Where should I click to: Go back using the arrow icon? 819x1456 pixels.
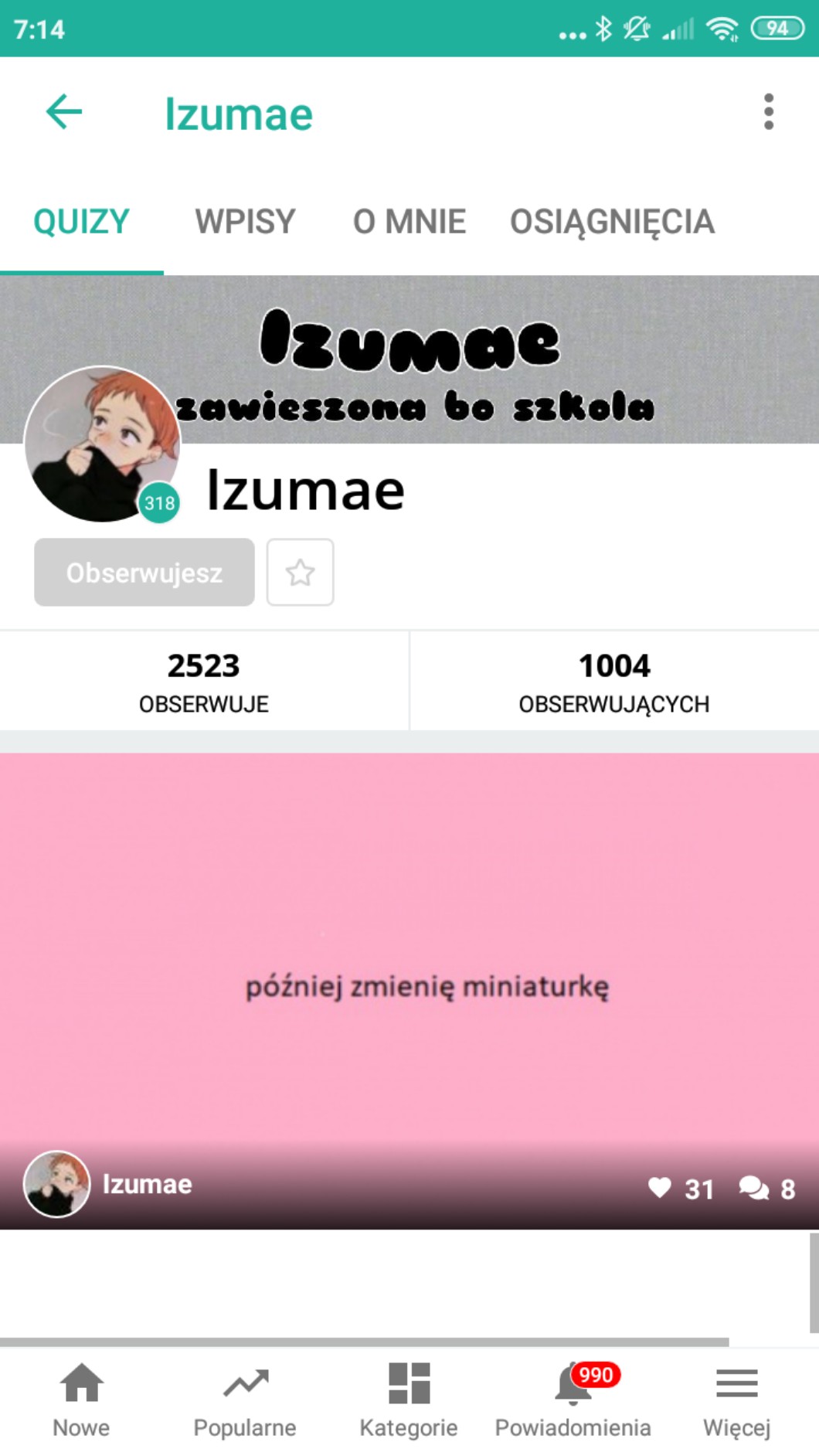tap(64, 113)
